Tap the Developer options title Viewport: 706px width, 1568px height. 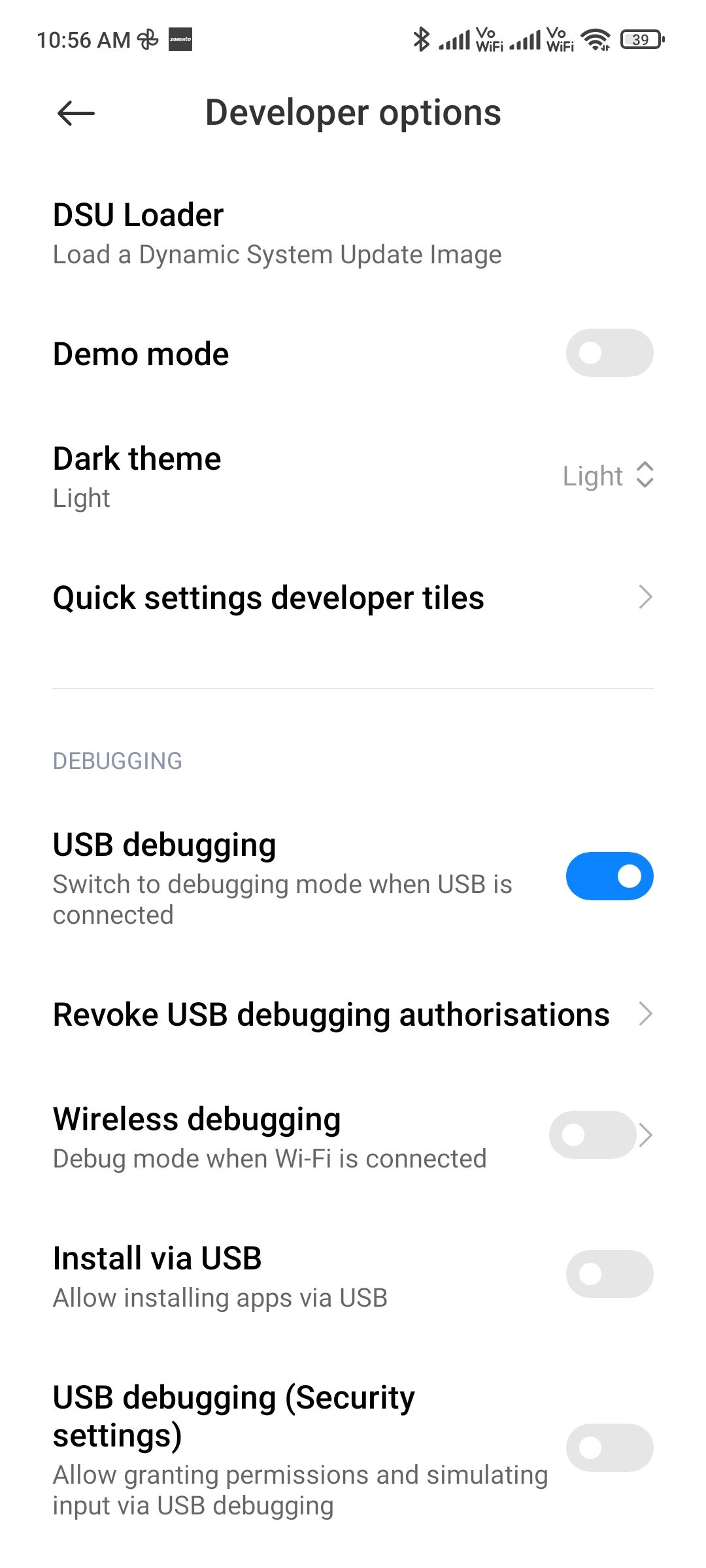[353, 112]
